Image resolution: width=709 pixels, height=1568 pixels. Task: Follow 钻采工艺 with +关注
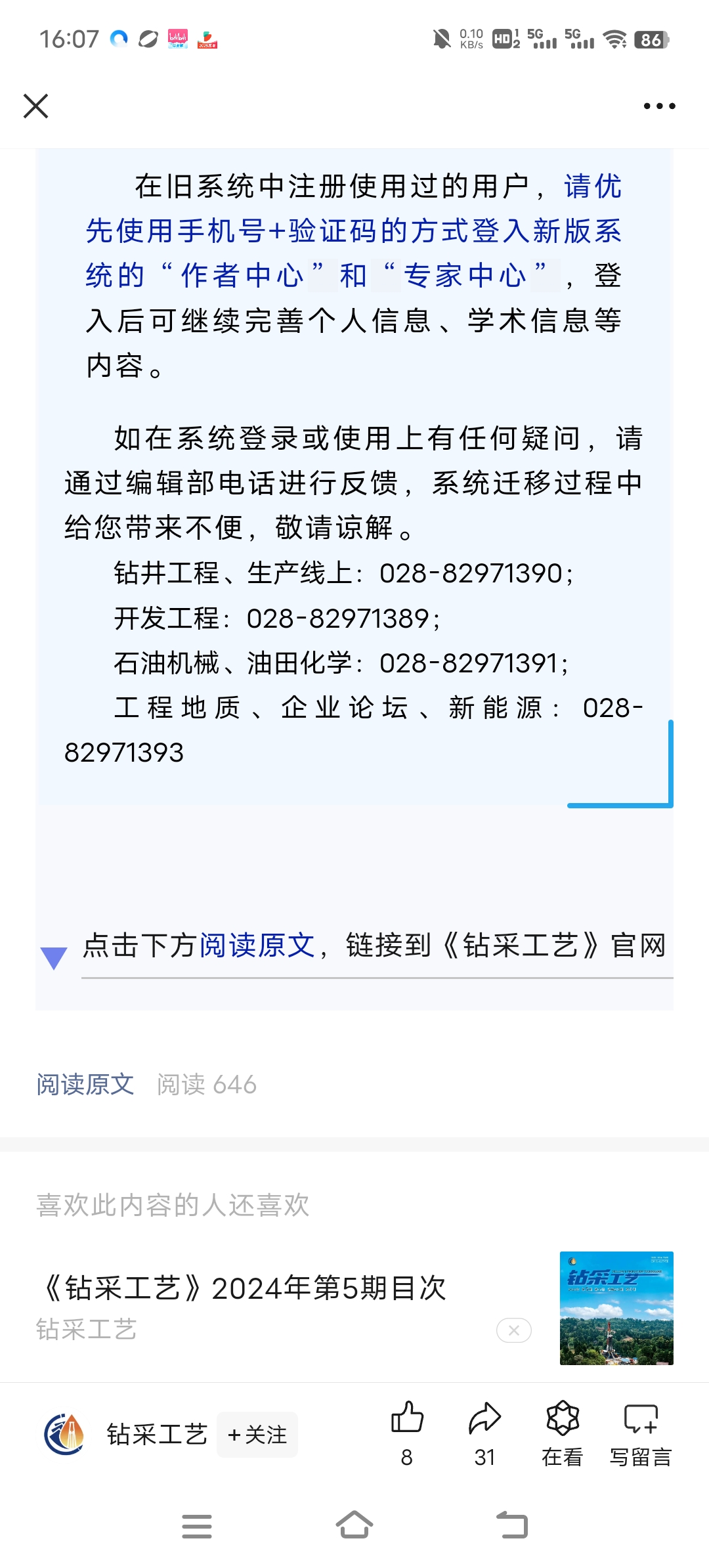coord(257,1435)
